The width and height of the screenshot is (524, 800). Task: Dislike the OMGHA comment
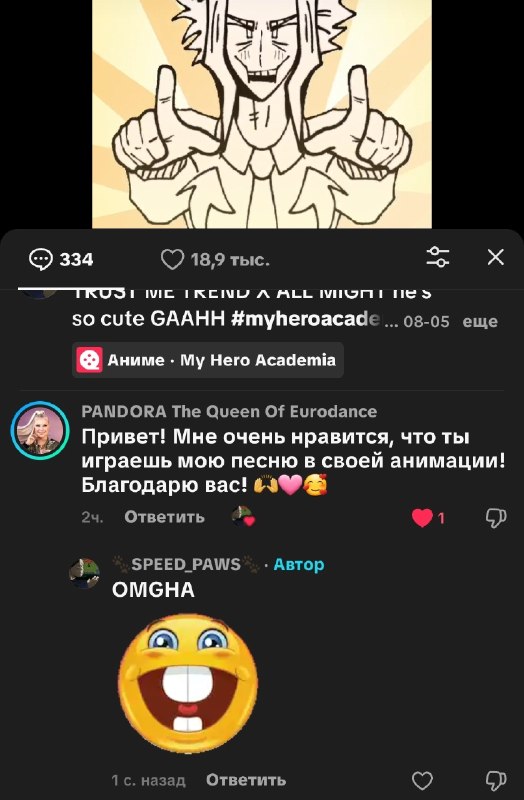click(495, 781)
